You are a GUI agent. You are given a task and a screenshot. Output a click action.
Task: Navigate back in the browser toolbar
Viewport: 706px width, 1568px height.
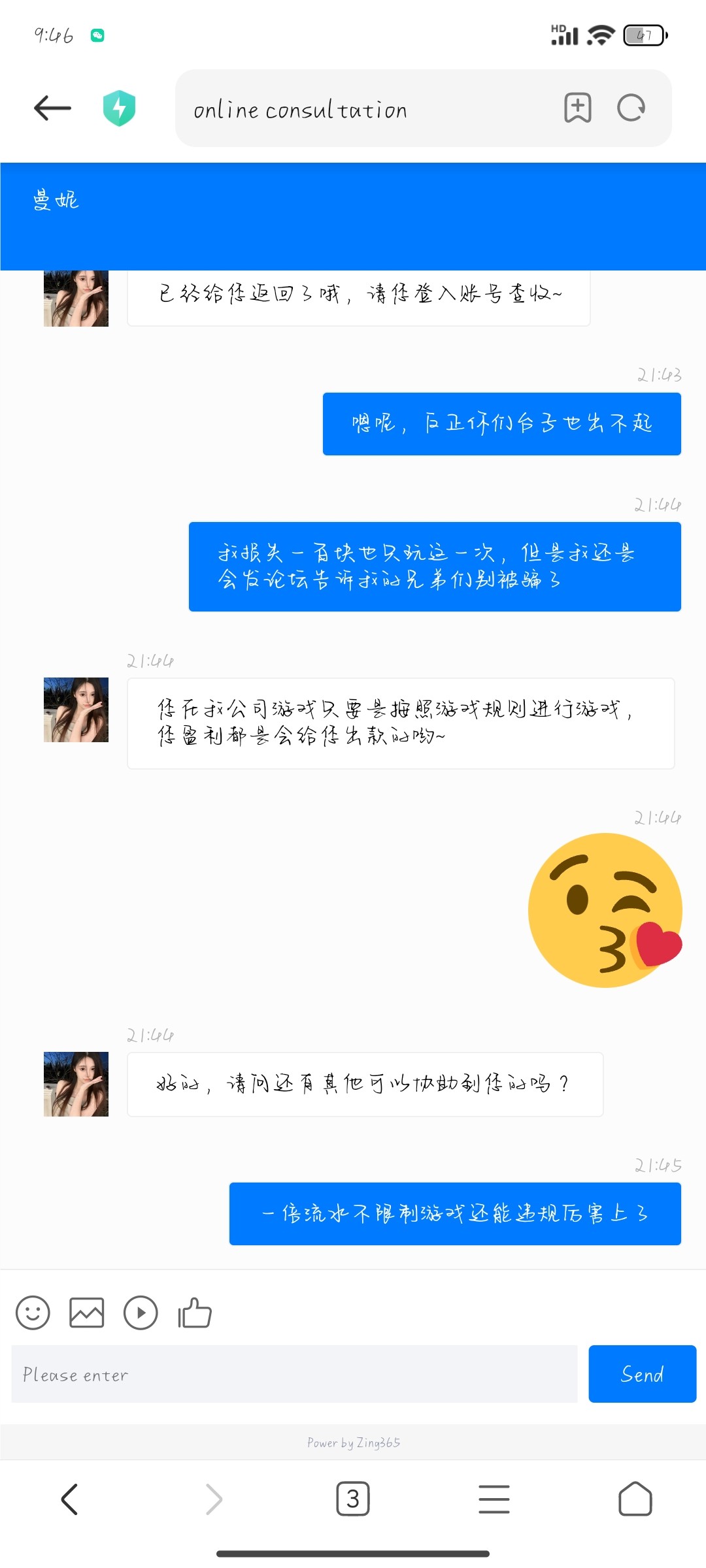coord(69,1499)
